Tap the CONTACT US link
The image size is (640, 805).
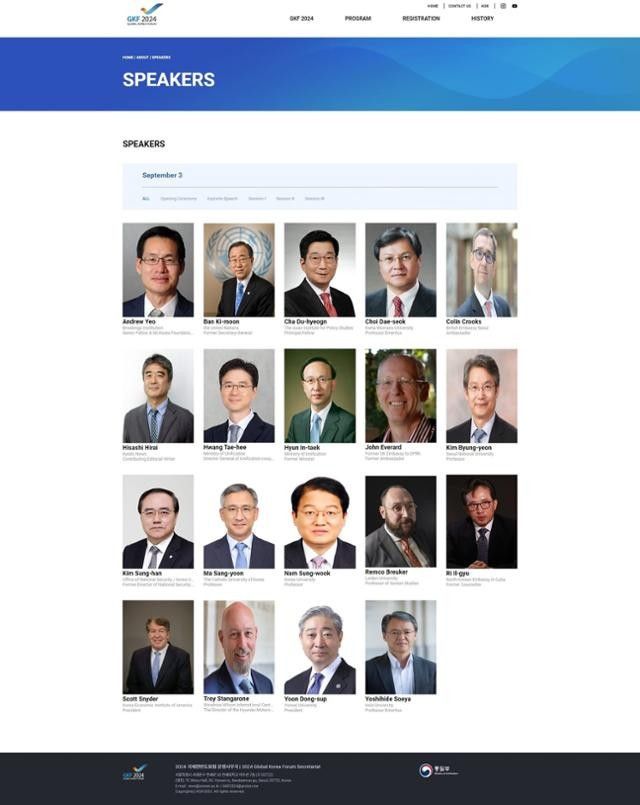pos(459,6)
